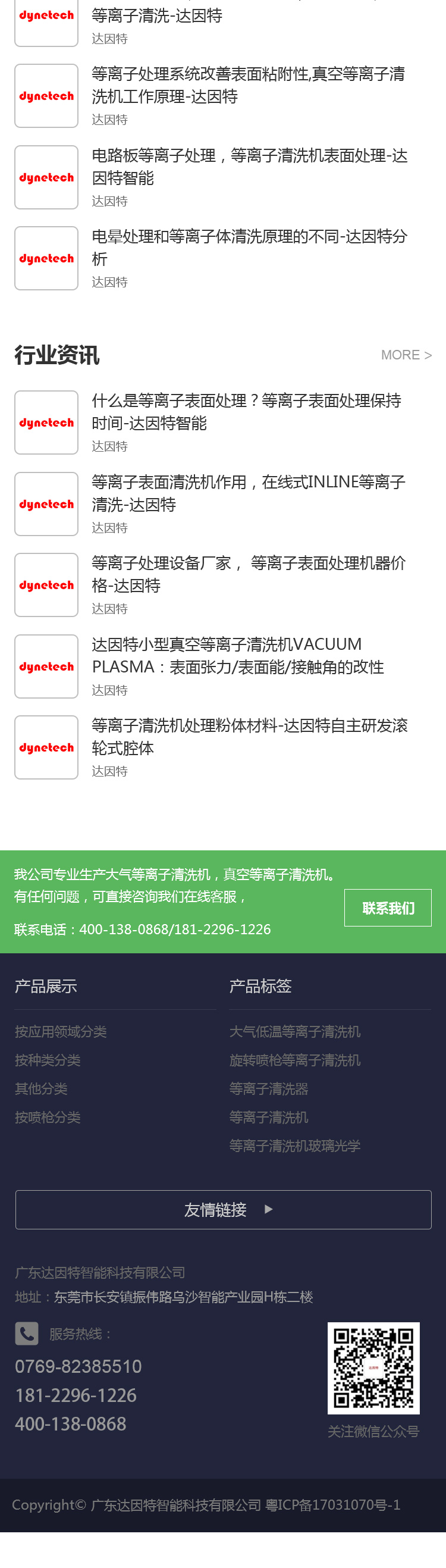446x1568 pixels.
Task: Open article 等离子处理系统改善表面粘附性
Action: (248, 85)
